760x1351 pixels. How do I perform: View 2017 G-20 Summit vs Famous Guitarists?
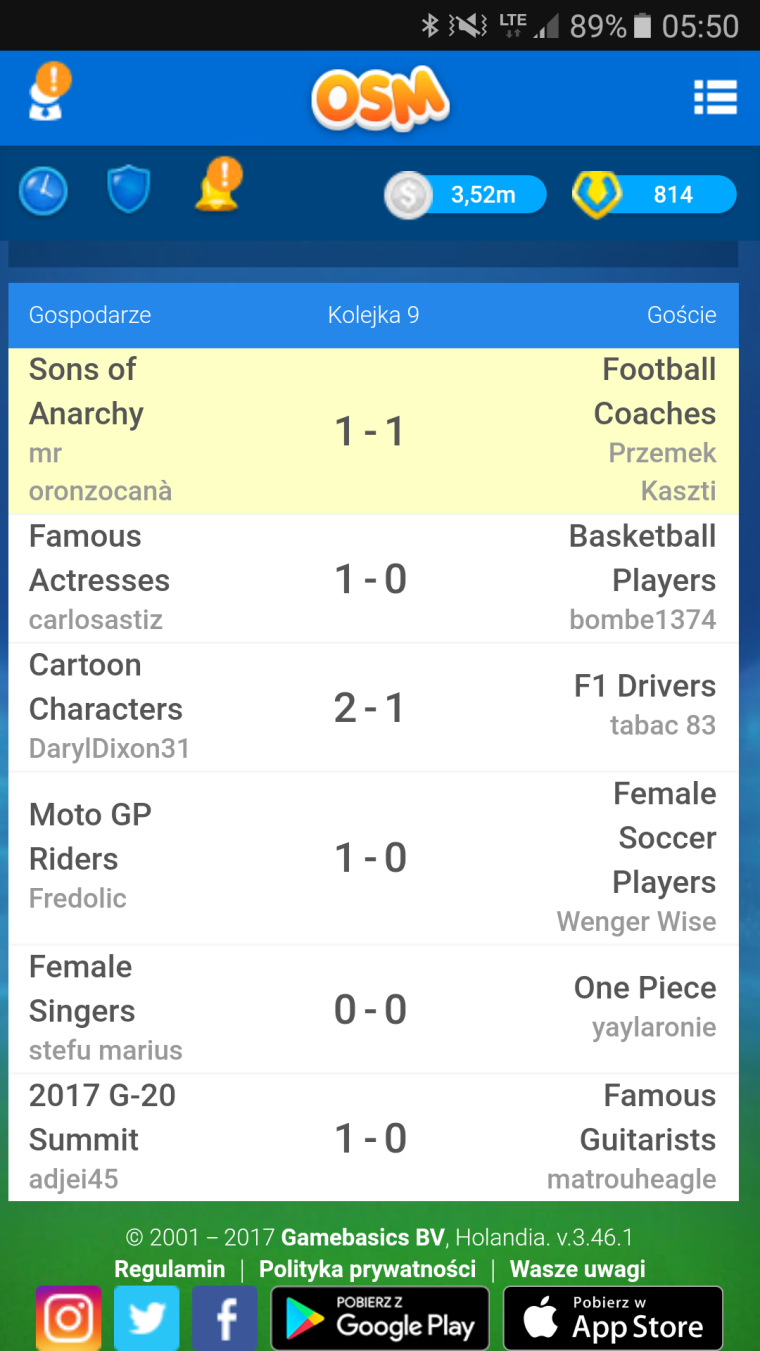[x=374, y=1138]
